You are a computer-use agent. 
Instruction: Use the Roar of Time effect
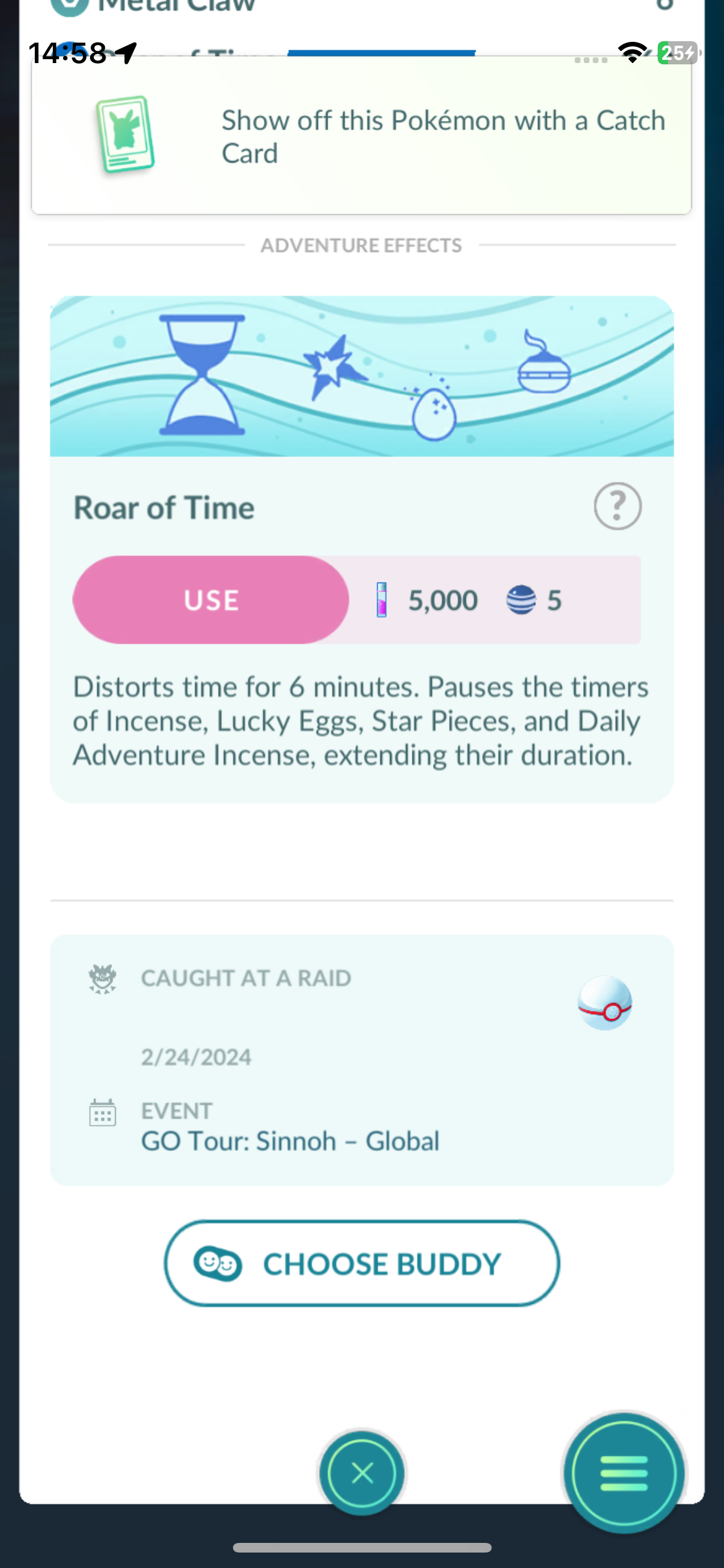[211, 600]
